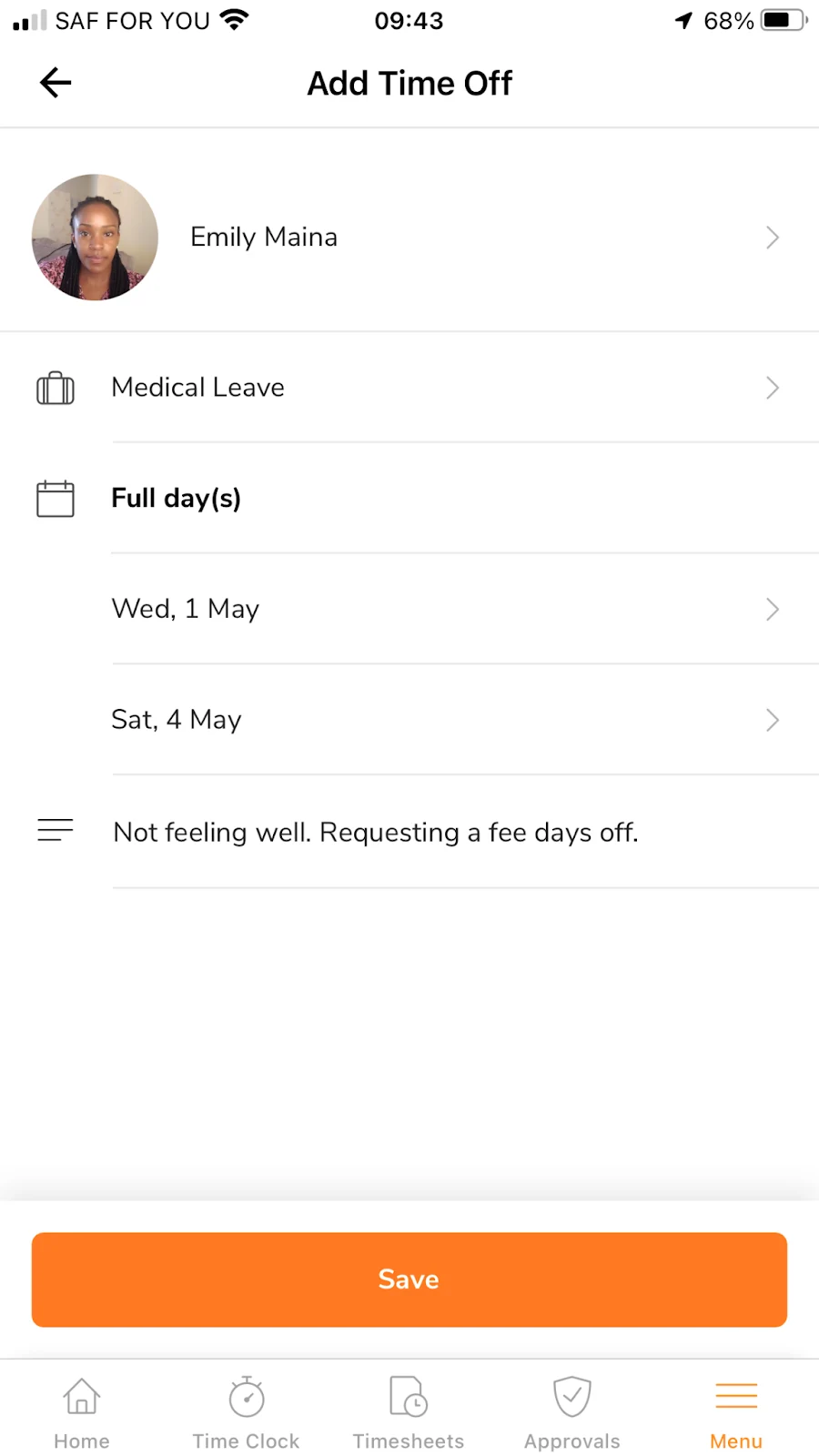This screenshot has height=1456, width=819.
Task: Click the Emily Maina name label
Action: (x=263, y=237)
